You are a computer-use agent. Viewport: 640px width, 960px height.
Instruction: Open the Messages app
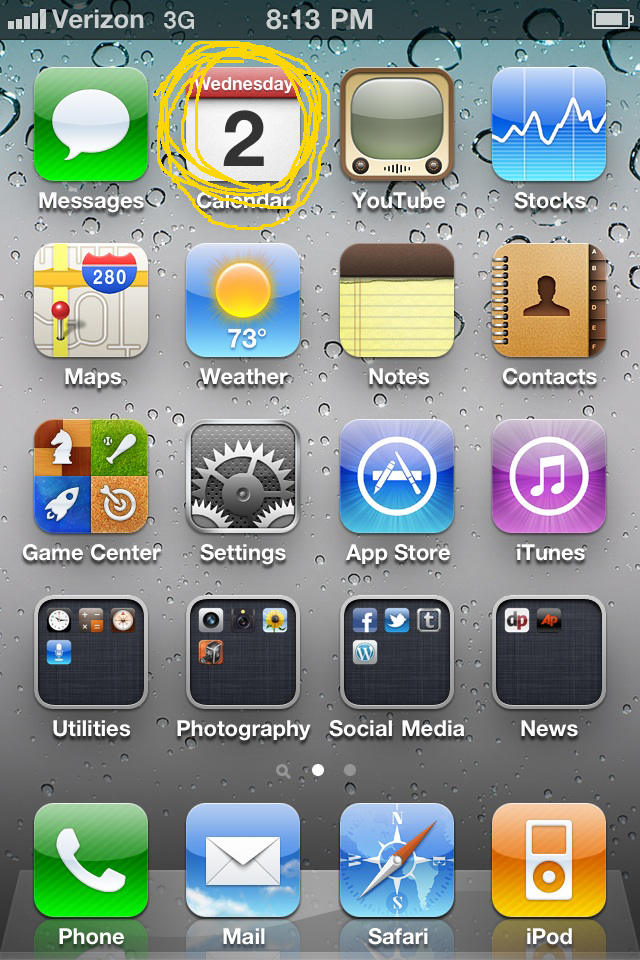91,124
